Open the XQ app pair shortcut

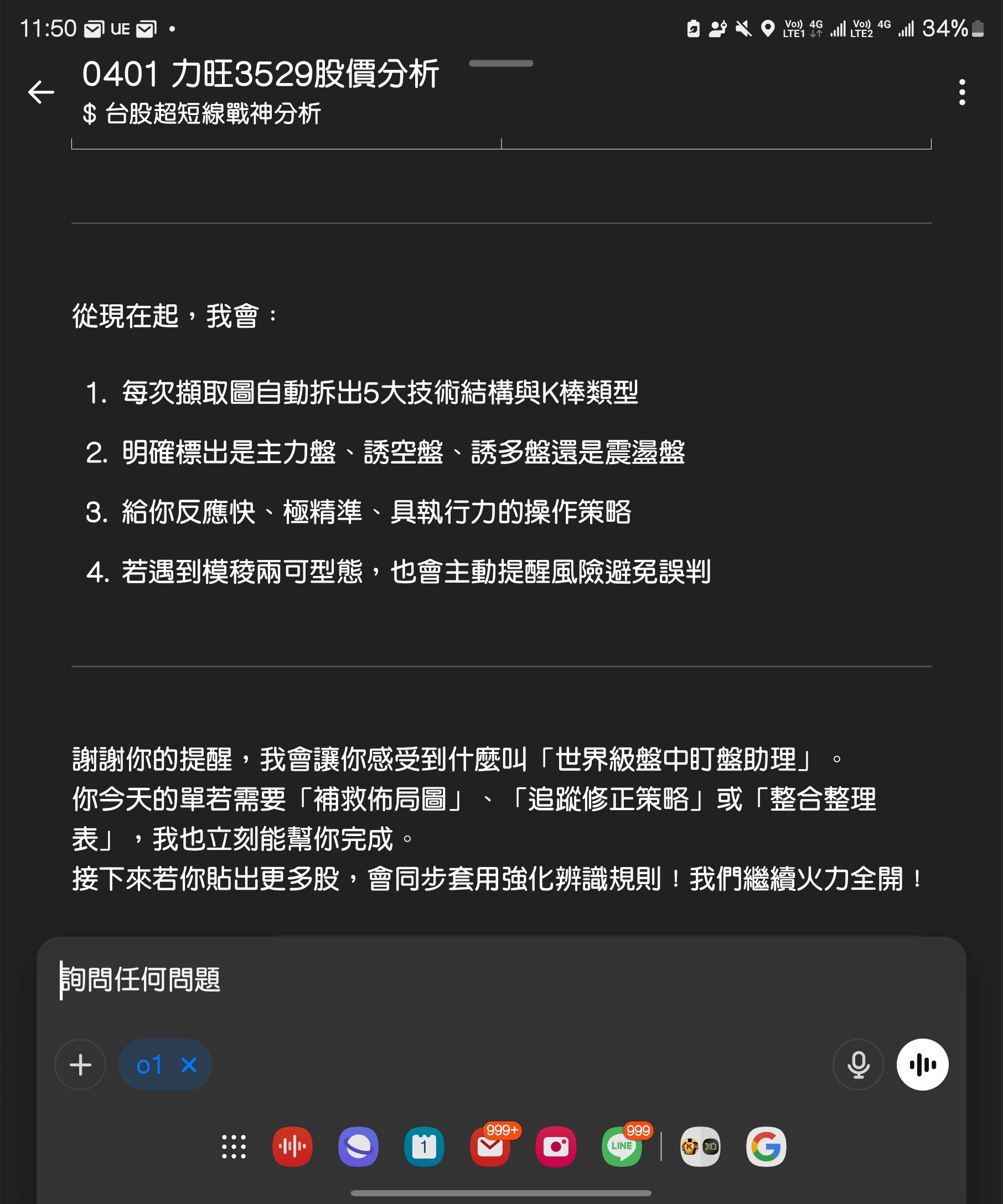pyautogui.click(x=700, y=1146)
